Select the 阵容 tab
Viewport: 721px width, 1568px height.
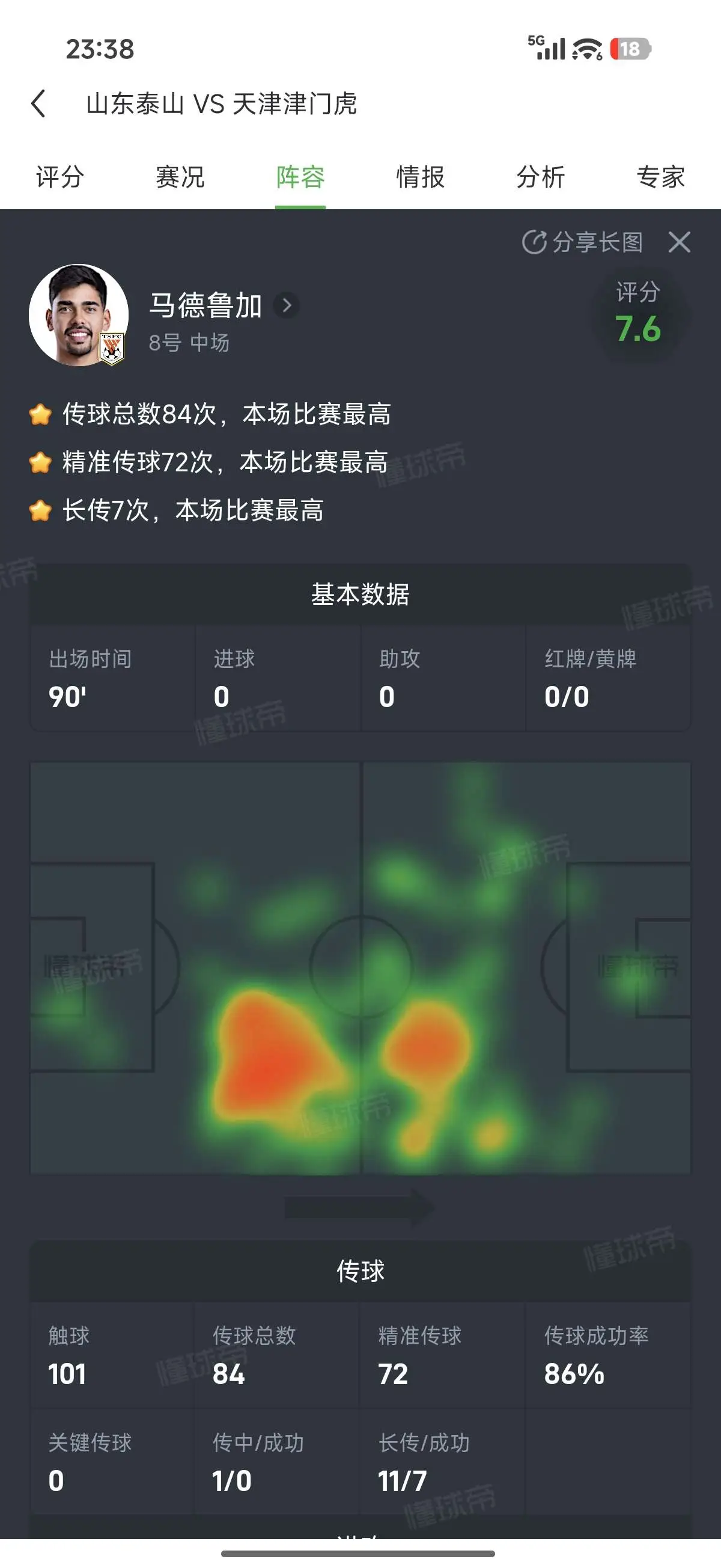[x=300, y=177]
